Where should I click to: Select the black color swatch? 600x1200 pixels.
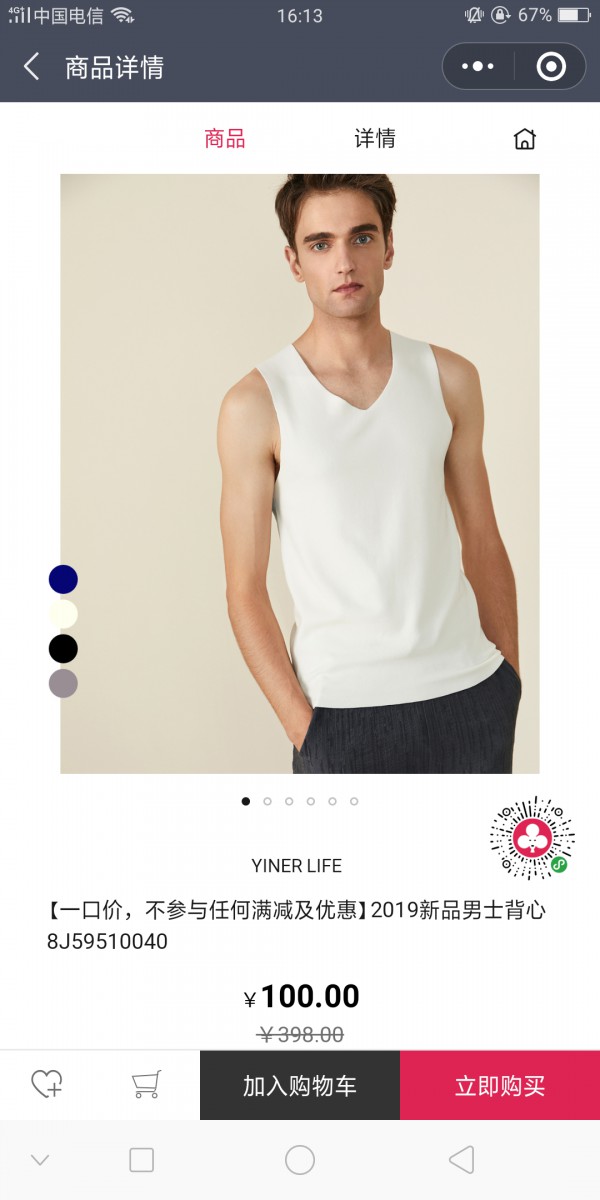coord(63,649)
